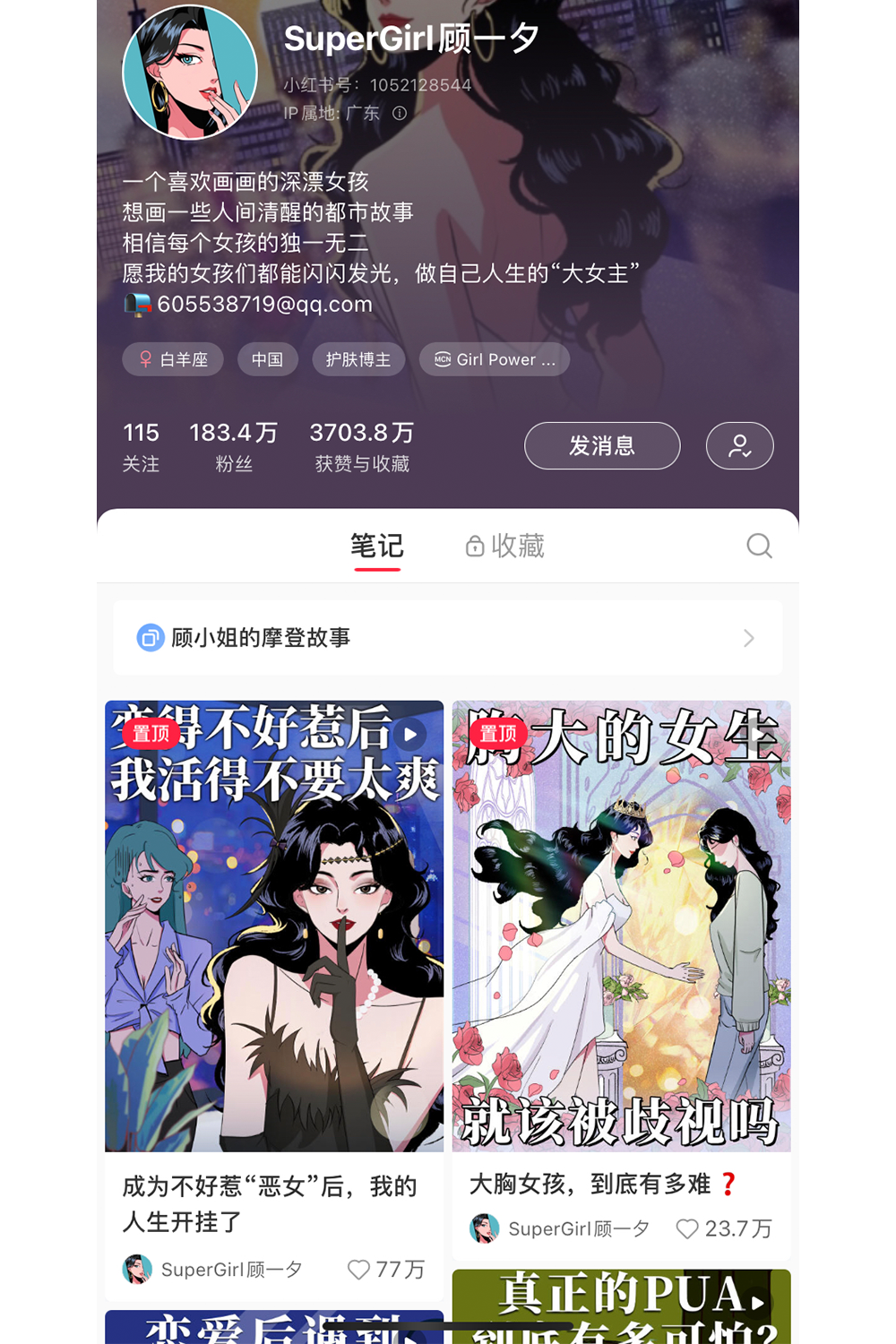Open the 115 关注 following list
Image resolution: width=896 pixels, height=1344 pixels.
pos(141,446)
